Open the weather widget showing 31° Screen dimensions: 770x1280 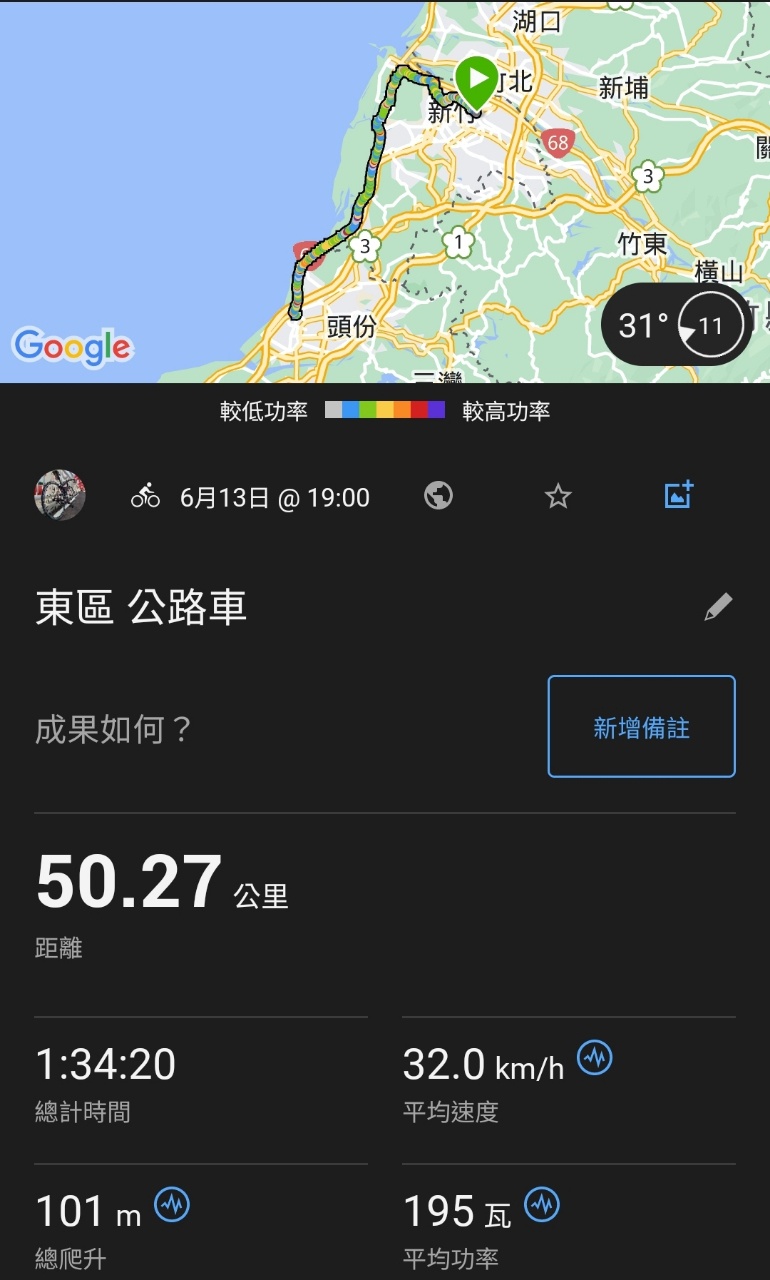[x=676, y=325]
